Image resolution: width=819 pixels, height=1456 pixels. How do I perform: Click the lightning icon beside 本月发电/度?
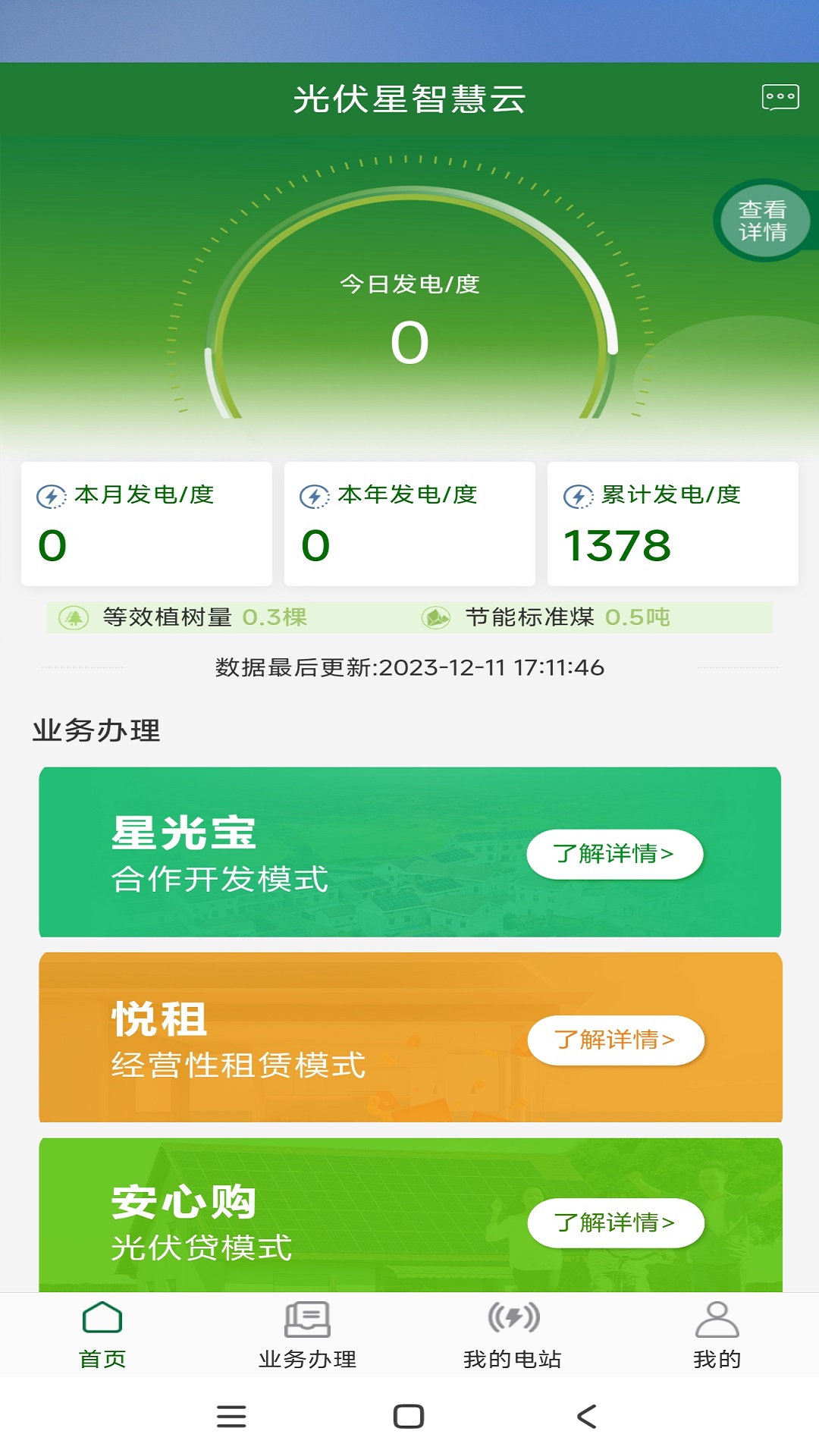click(x=50, y=495)
